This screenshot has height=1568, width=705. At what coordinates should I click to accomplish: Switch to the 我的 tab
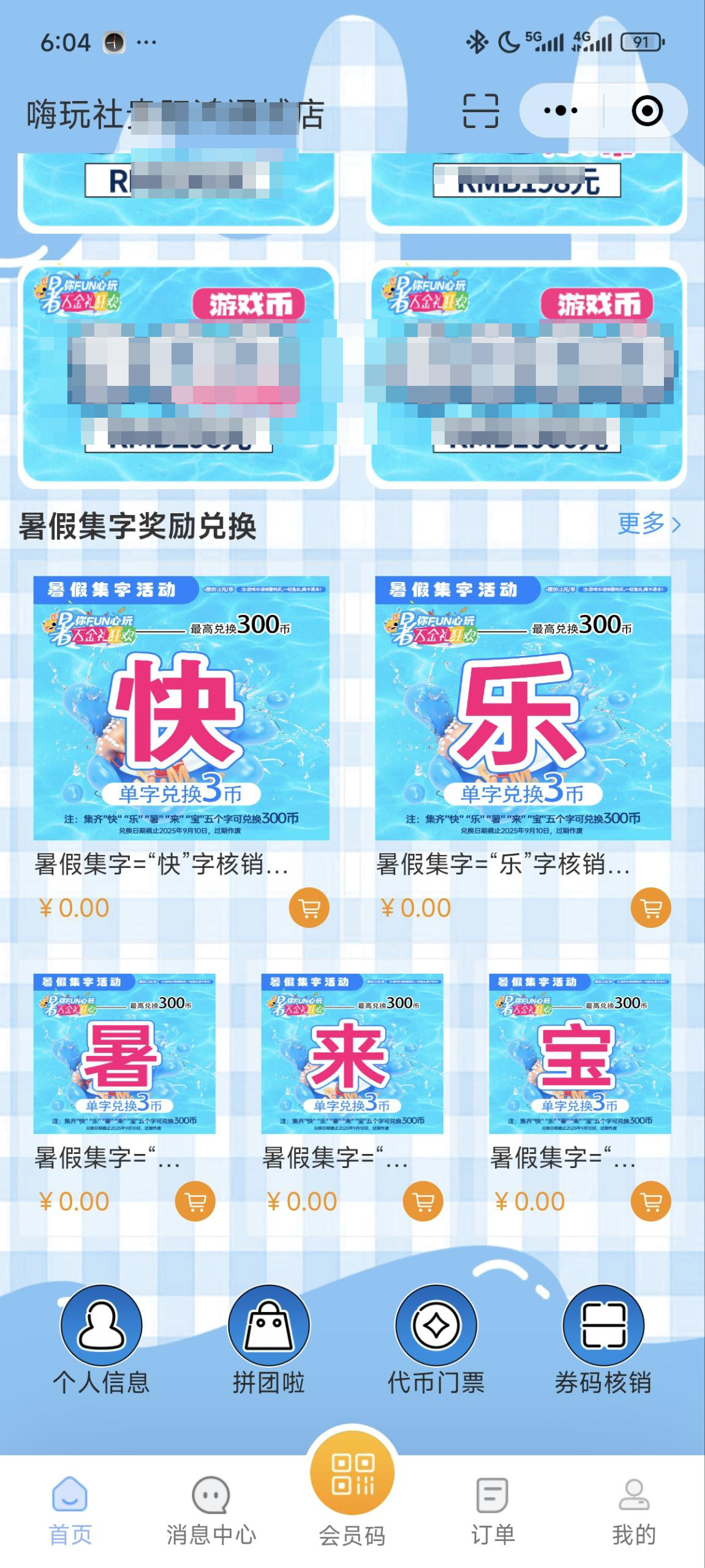pos(633,1510)
